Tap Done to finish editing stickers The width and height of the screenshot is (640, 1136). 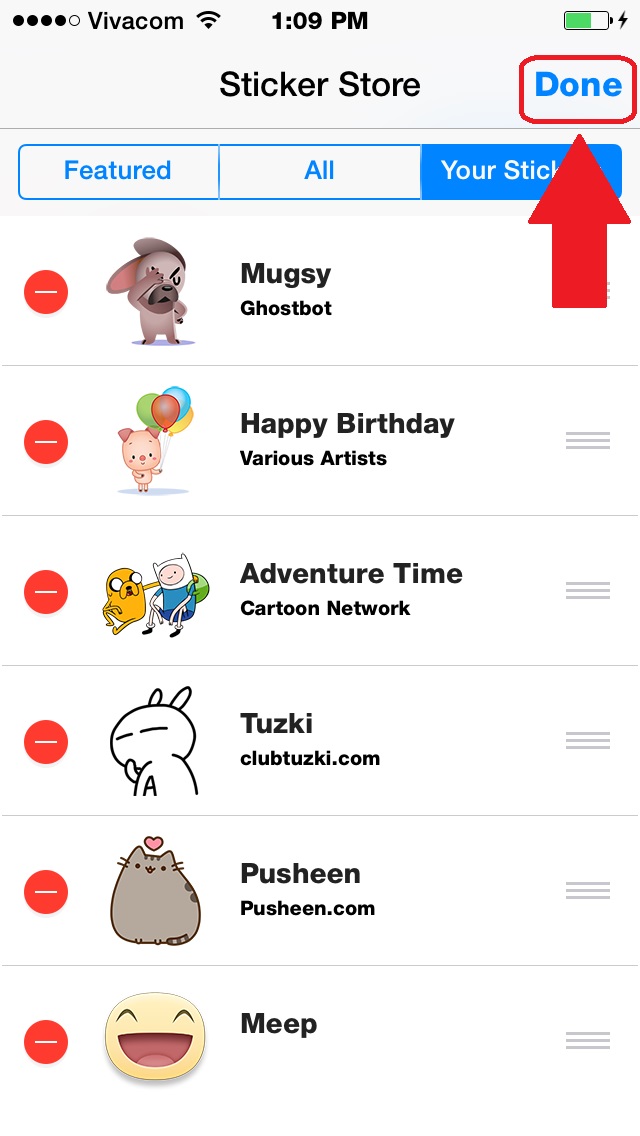578,86
